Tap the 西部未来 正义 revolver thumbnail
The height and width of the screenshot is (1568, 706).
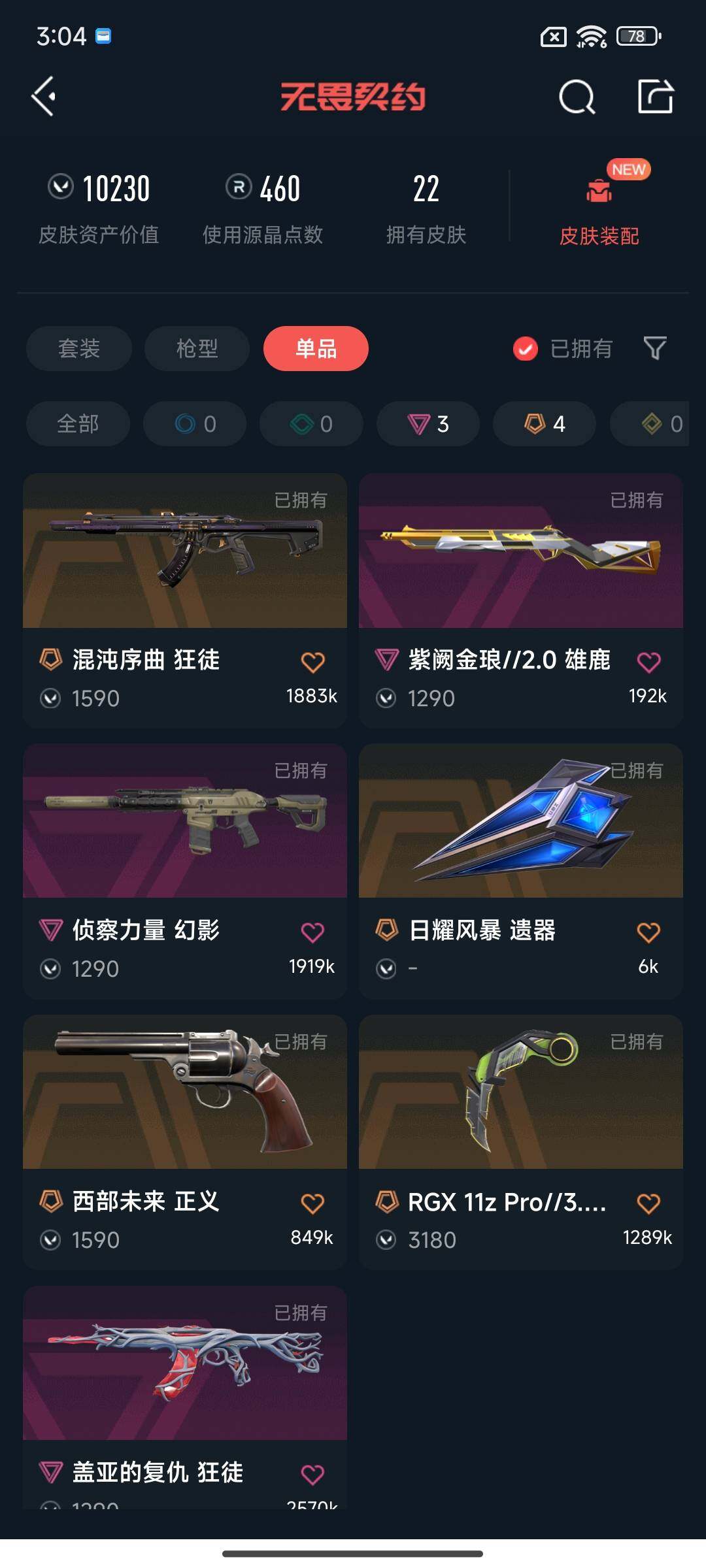tap(185, 1095)
